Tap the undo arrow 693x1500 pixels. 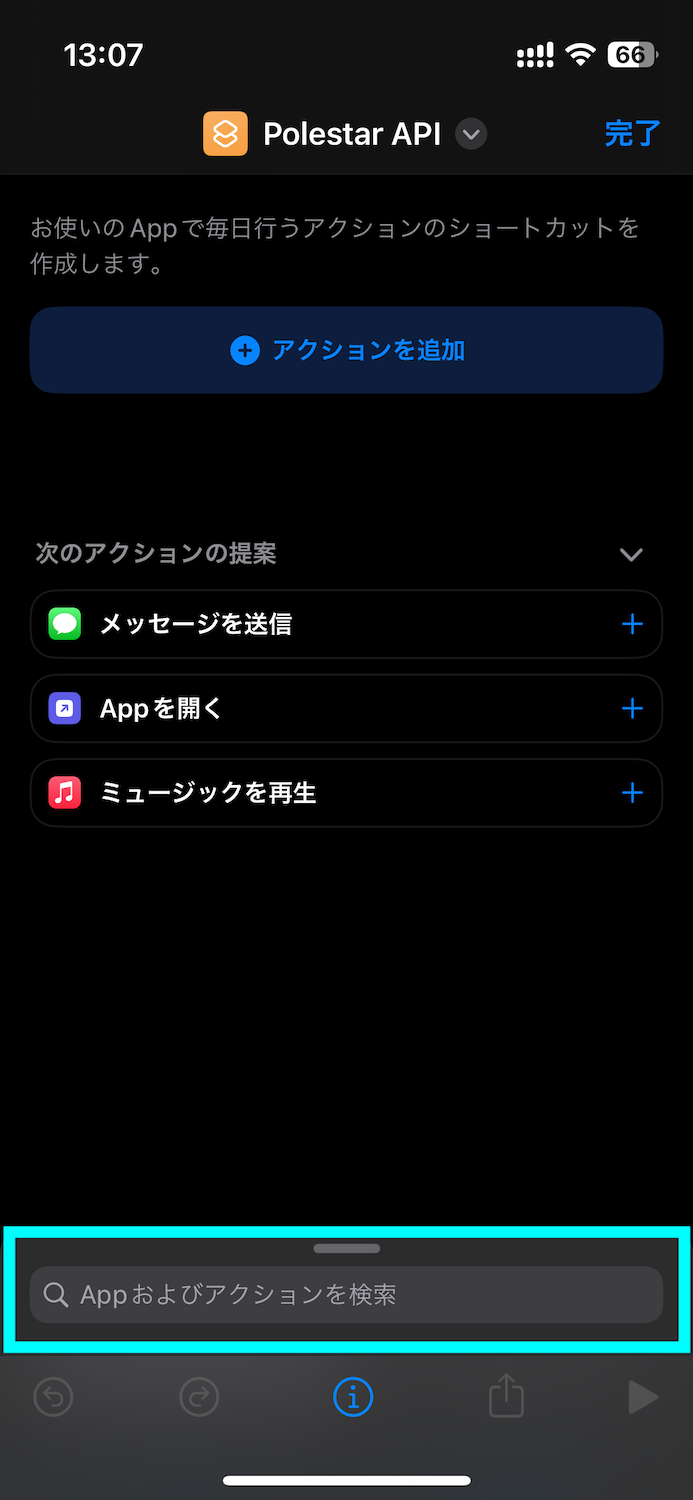pyautogui.click(x=53, y=1397)
